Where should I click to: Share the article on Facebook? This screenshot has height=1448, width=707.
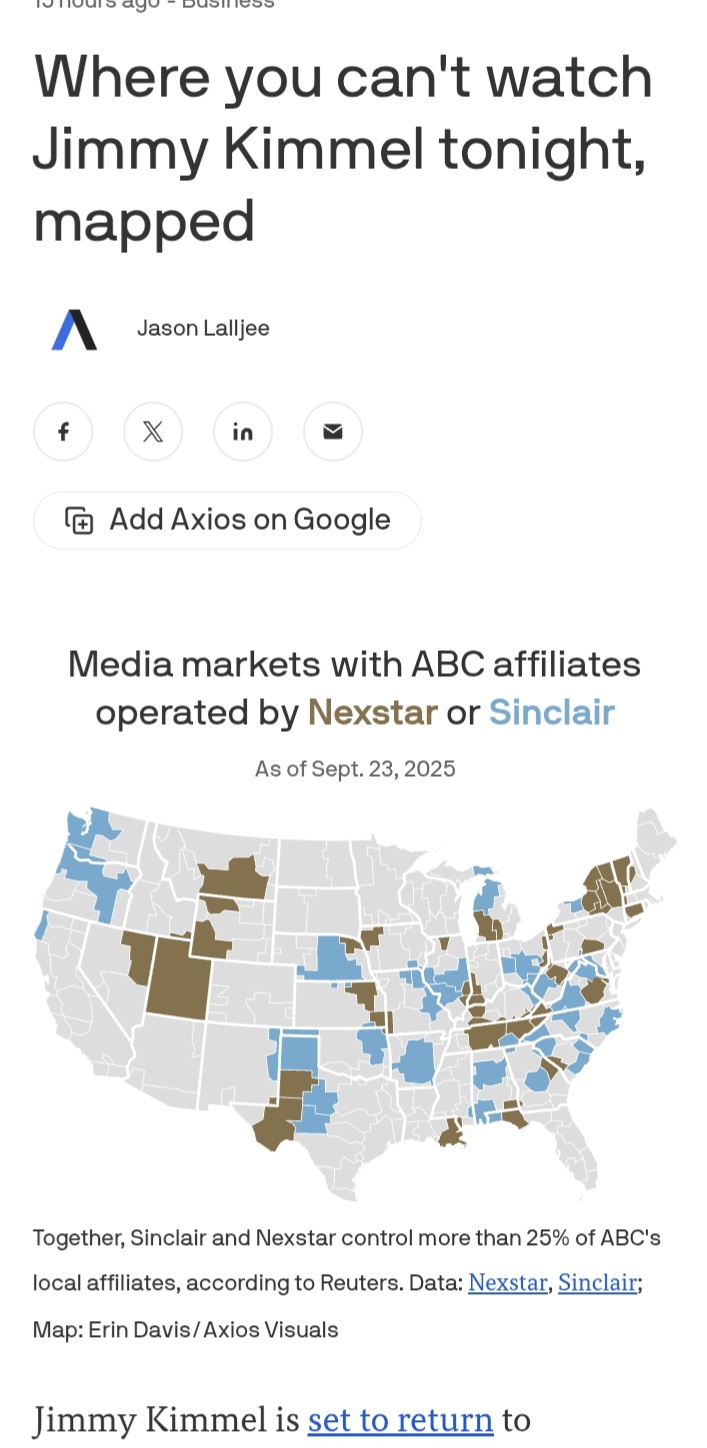point(63,432)
